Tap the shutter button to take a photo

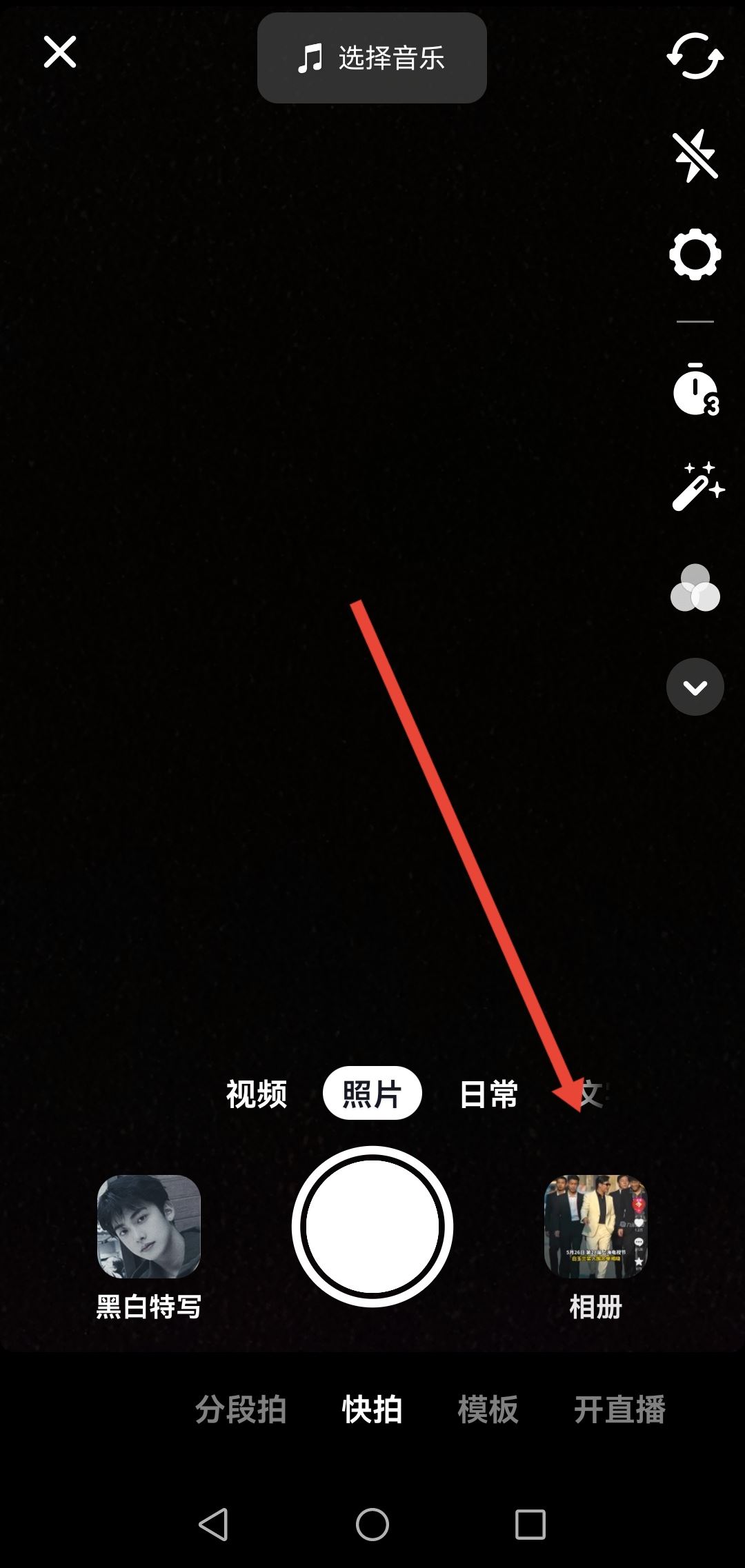(372, 1227)
